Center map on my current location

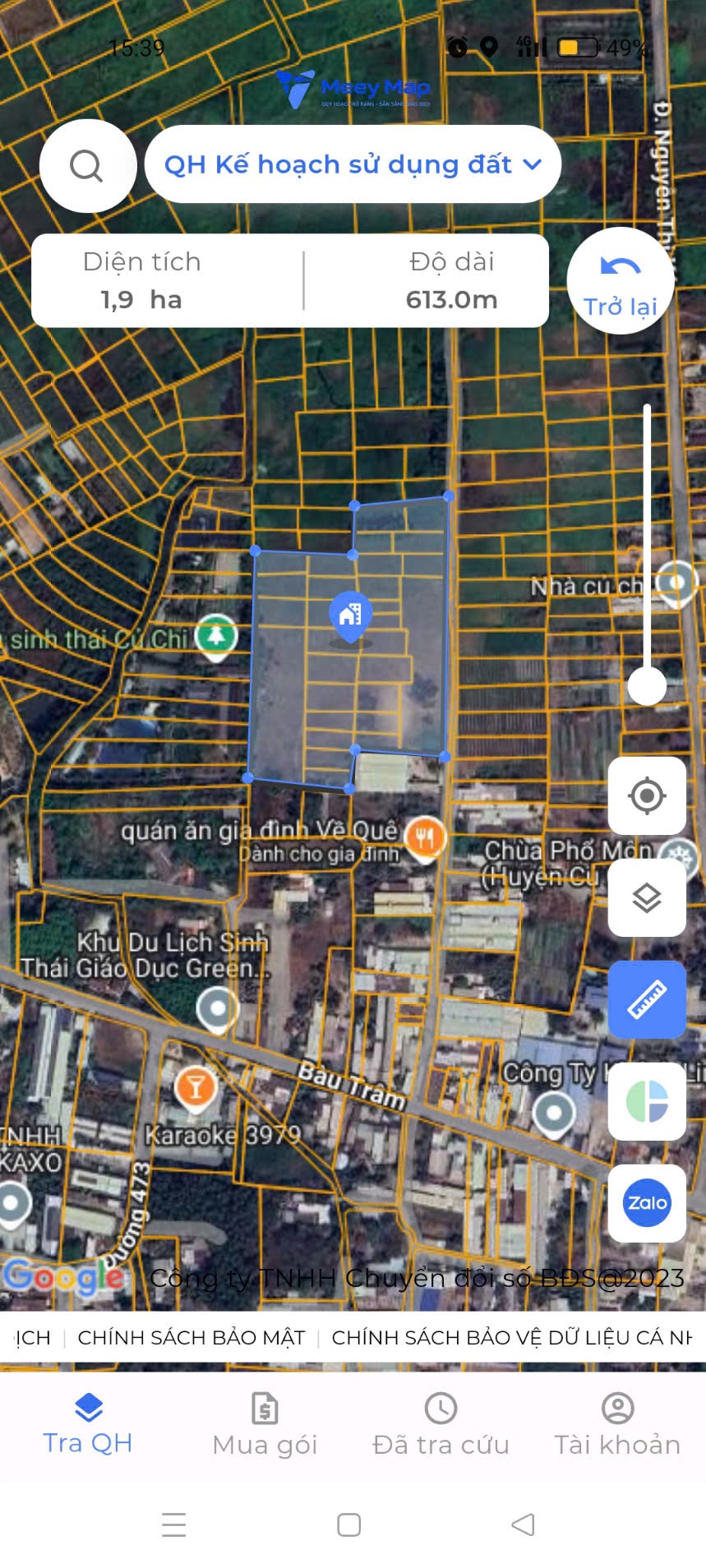[647, 796]
